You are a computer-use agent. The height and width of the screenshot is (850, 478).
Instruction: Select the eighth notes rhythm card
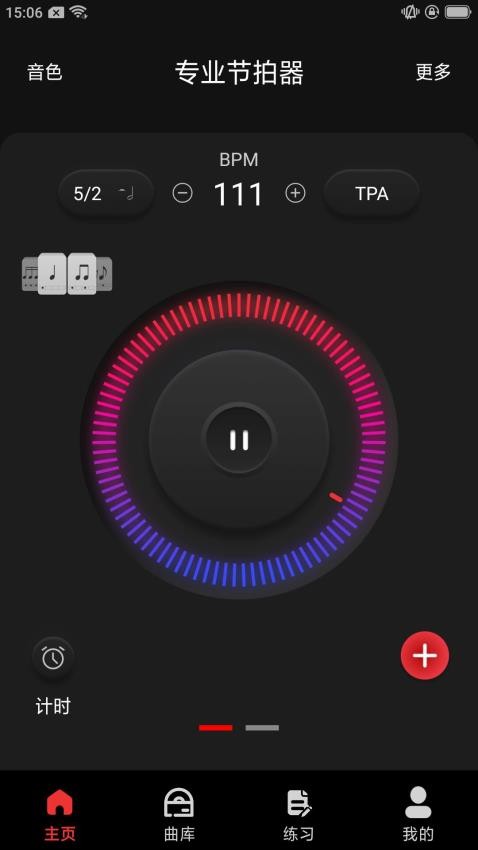(82, 274)
